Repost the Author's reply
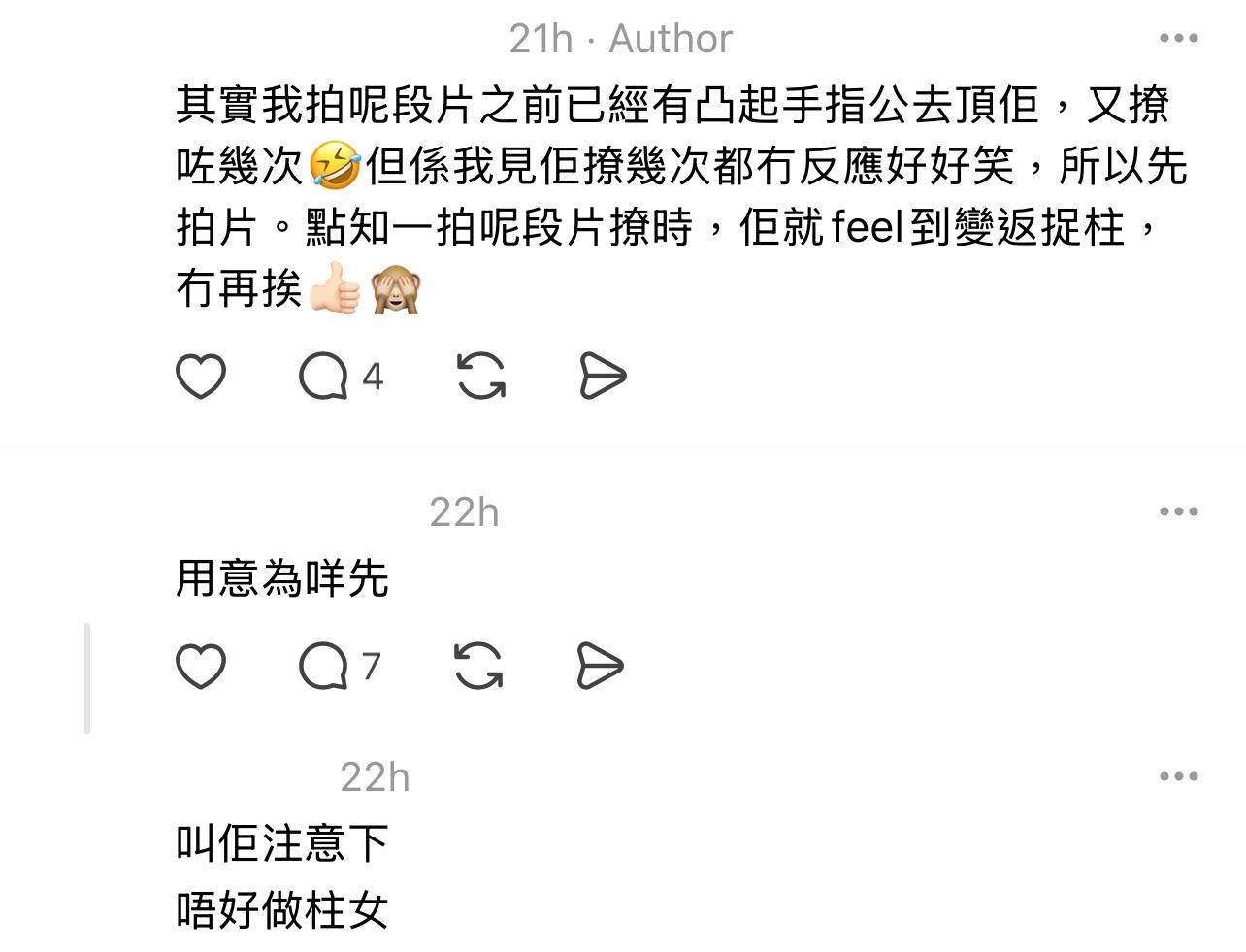The width and height of the screenshot is (1246, 952). (x=480, y=377)
